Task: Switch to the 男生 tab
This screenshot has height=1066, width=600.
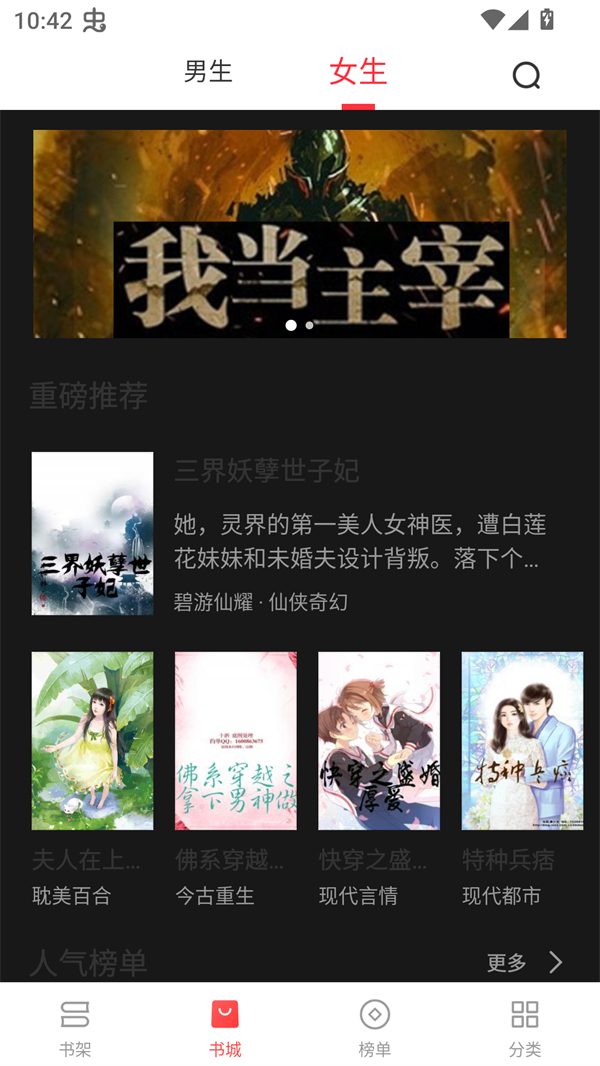Action: click(208, 72)
